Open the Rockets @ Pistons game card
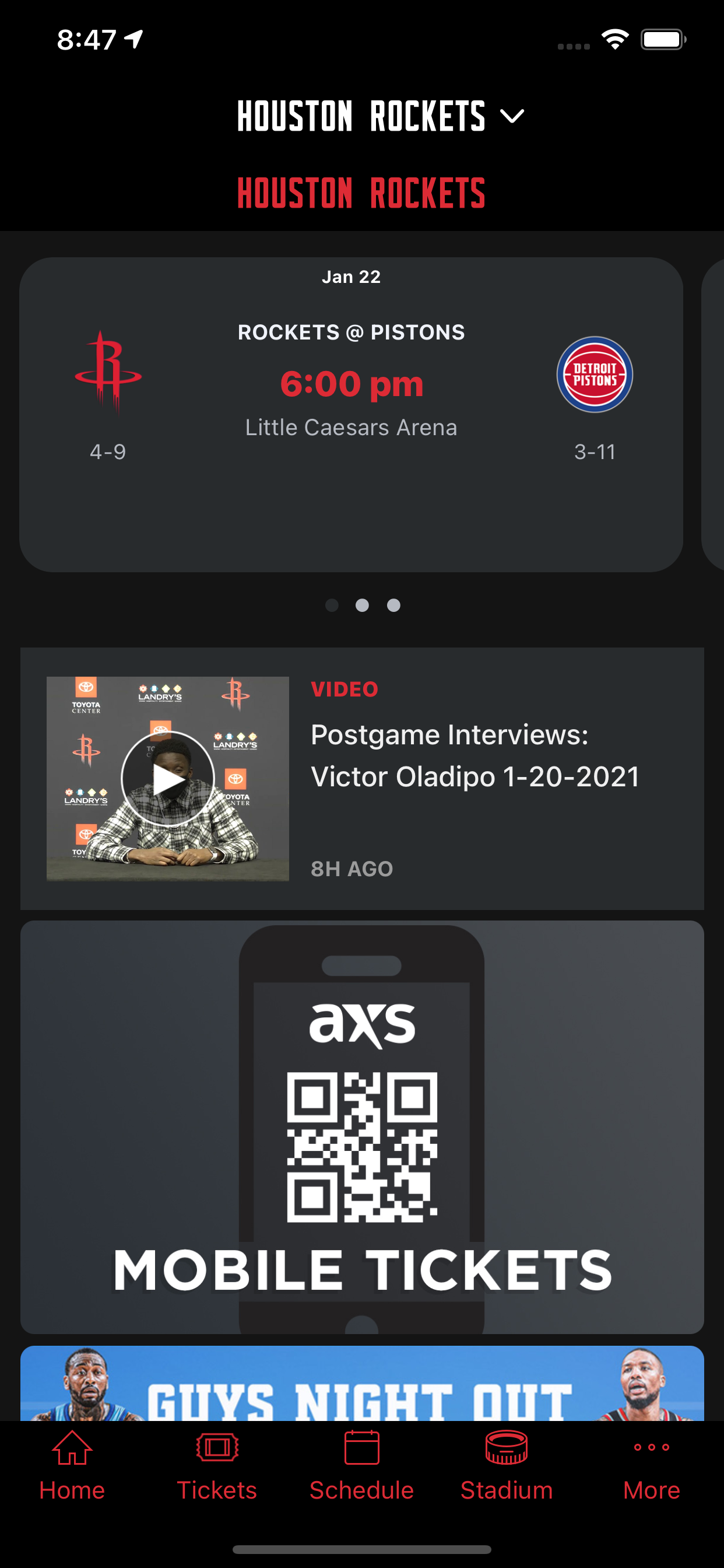This screenshot has height=1568, width=724. pyautogui.click(x=352, y=414)
